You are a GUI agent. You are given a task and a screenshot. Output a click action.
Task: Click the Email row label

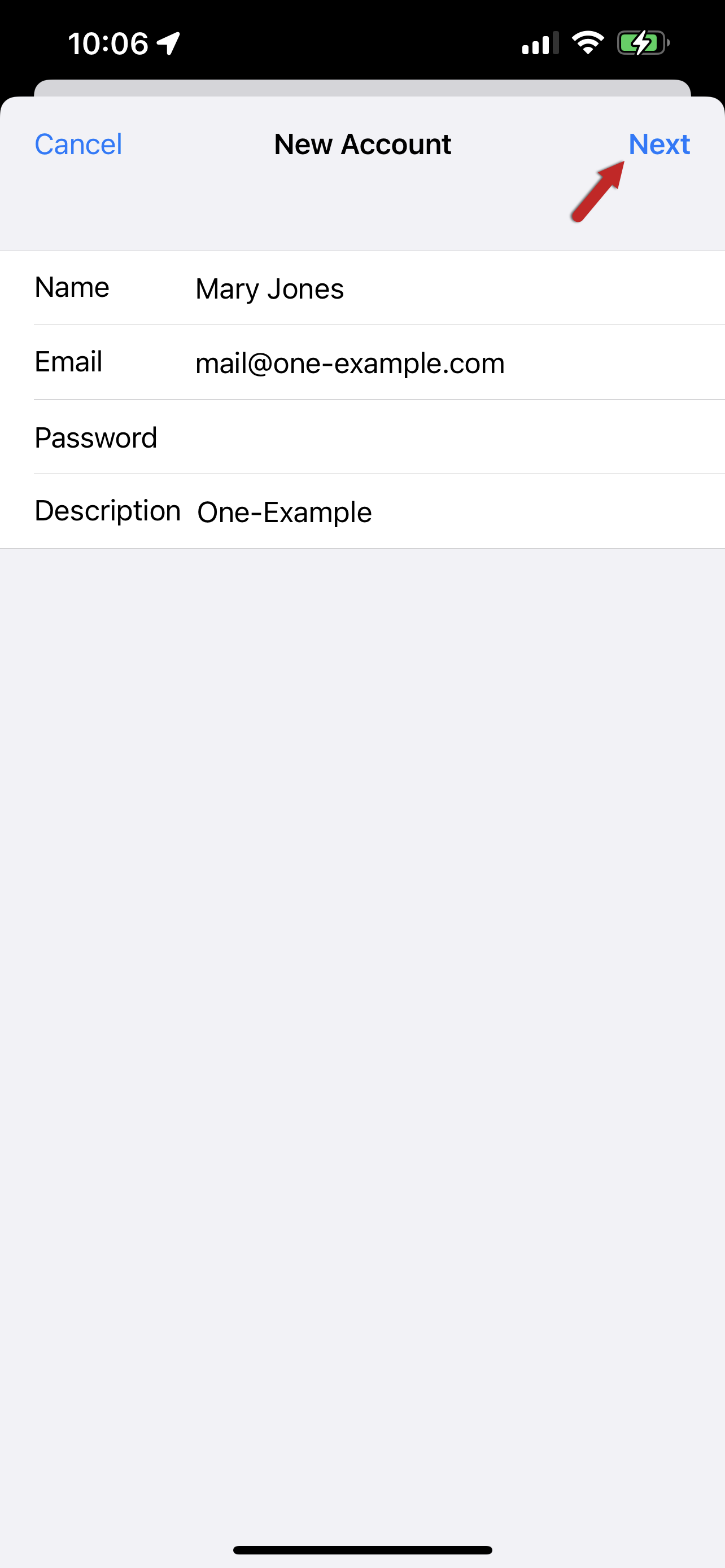[x=68, y=362]
